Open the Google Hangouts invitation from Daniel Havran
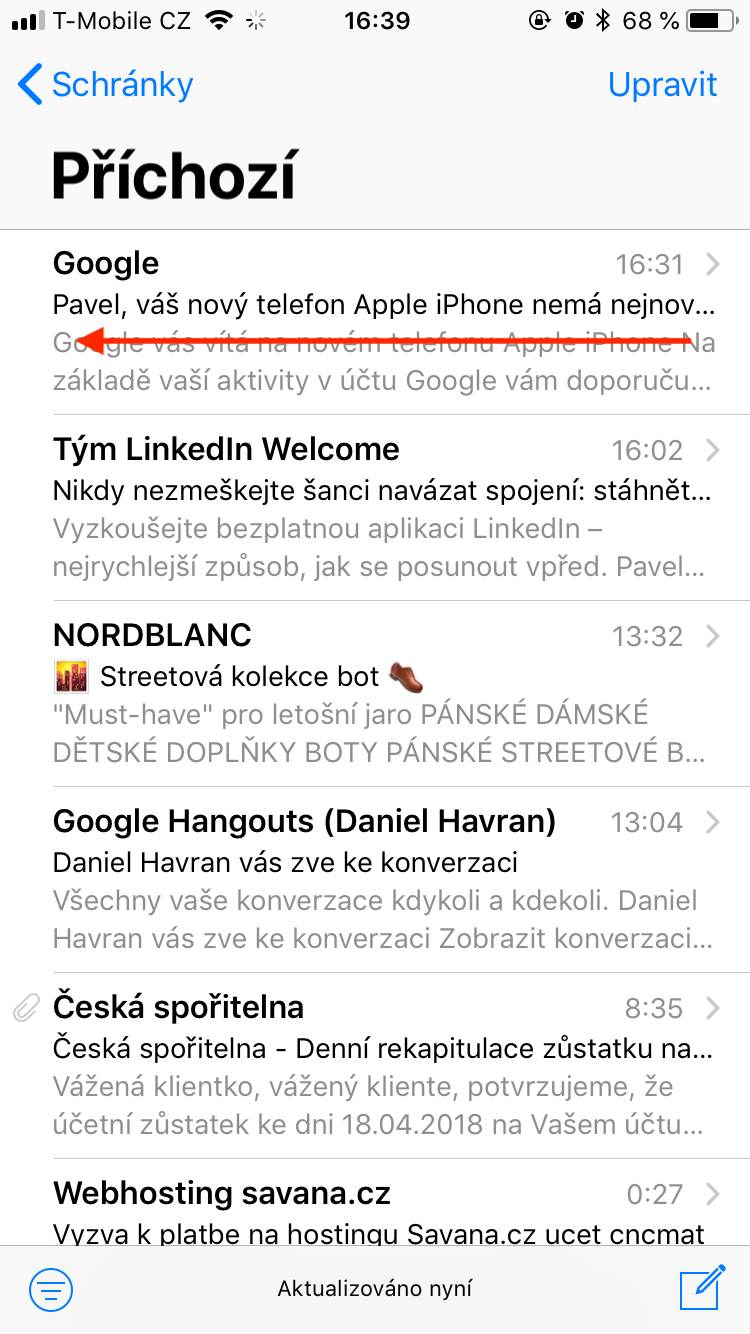This screenshot has height=1334, width=750. pos(380,880)
